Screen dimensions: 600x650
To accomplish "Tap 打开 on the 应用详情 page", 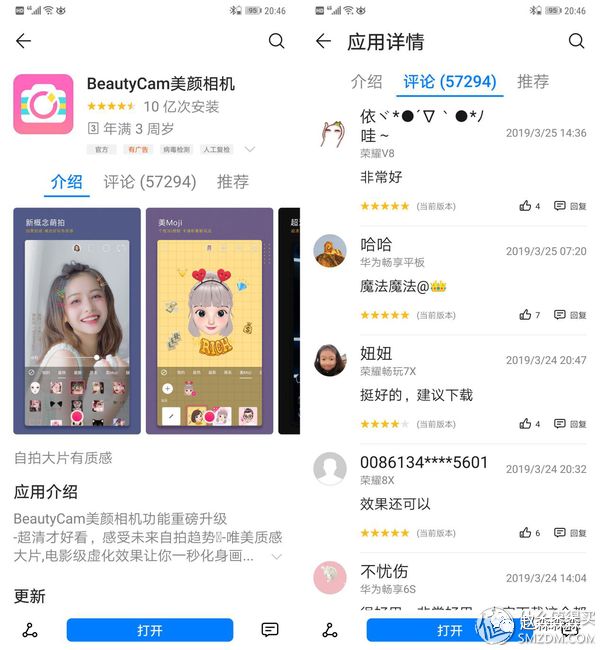I will (449, 630).
